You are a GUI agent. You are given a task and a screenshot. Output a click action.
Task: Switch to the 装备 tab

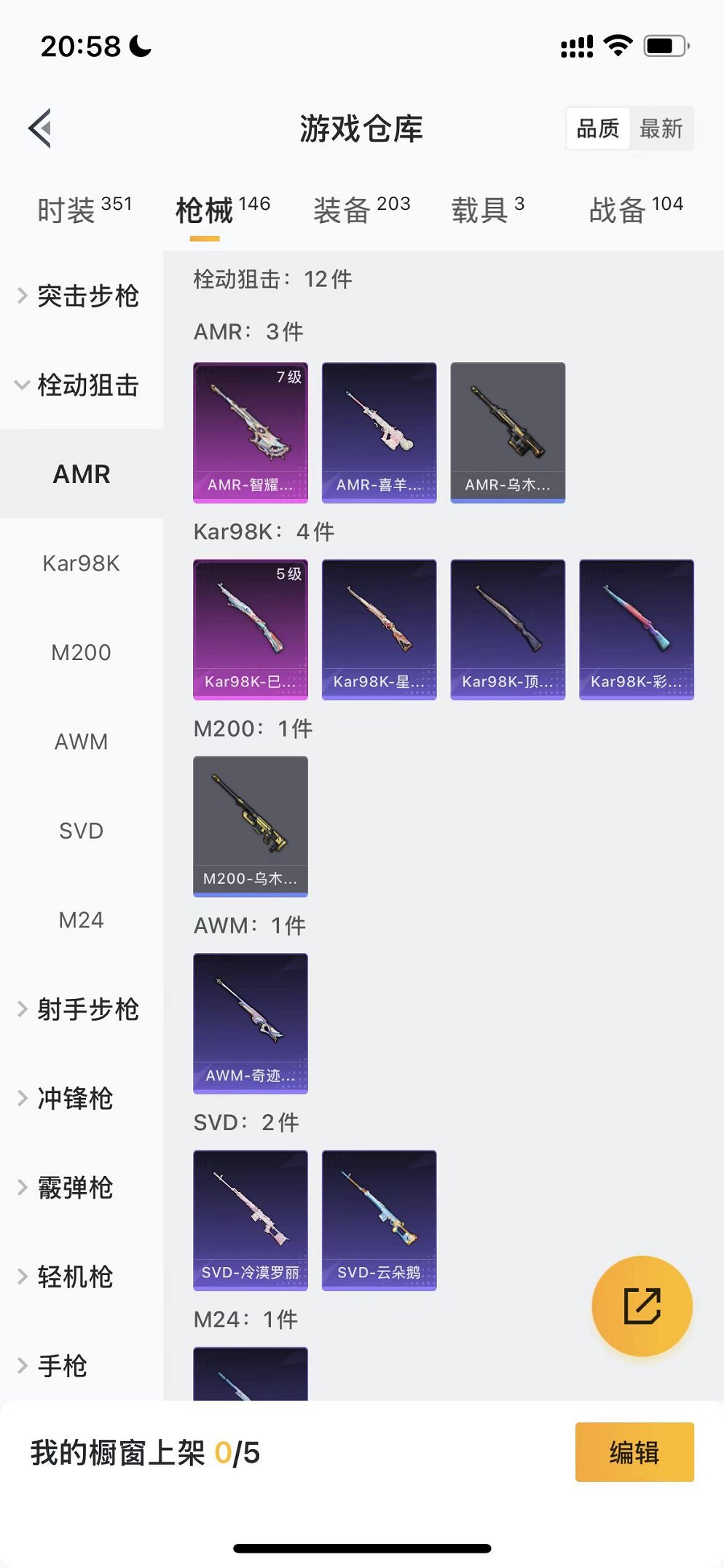tap(361, 210)
